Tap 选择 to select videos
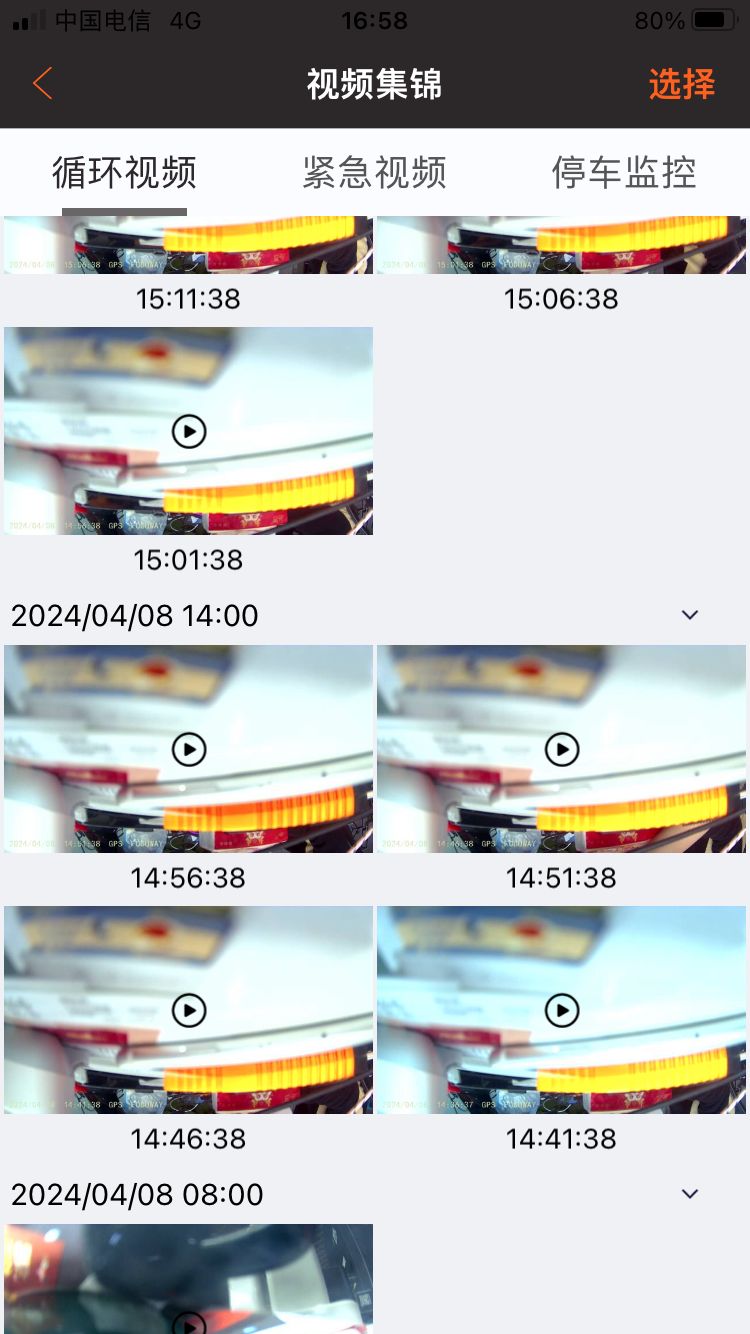The width and height of the screenshot is (750, 1334). coord(682,84)
